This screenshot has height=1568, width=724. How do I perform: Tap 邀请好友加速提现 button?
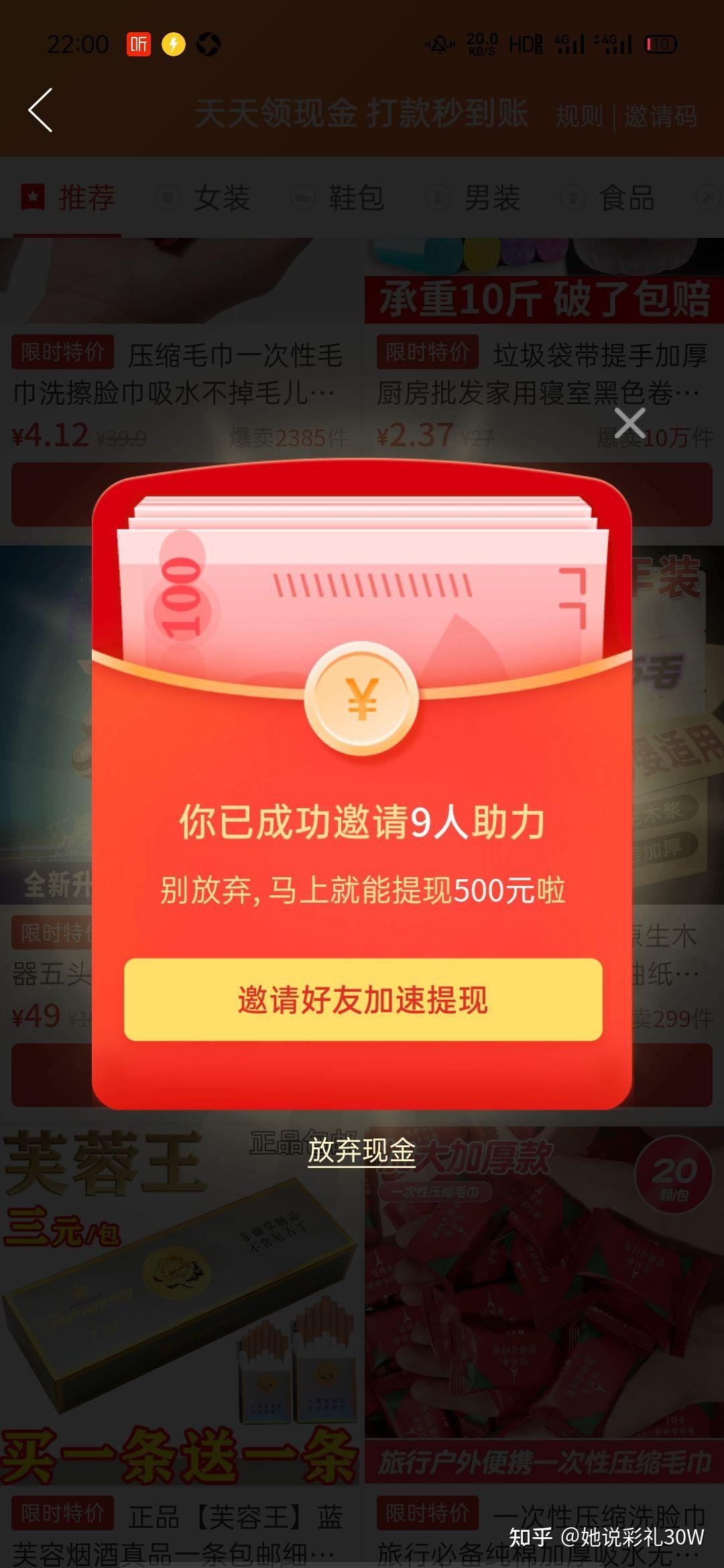(363, 999)
